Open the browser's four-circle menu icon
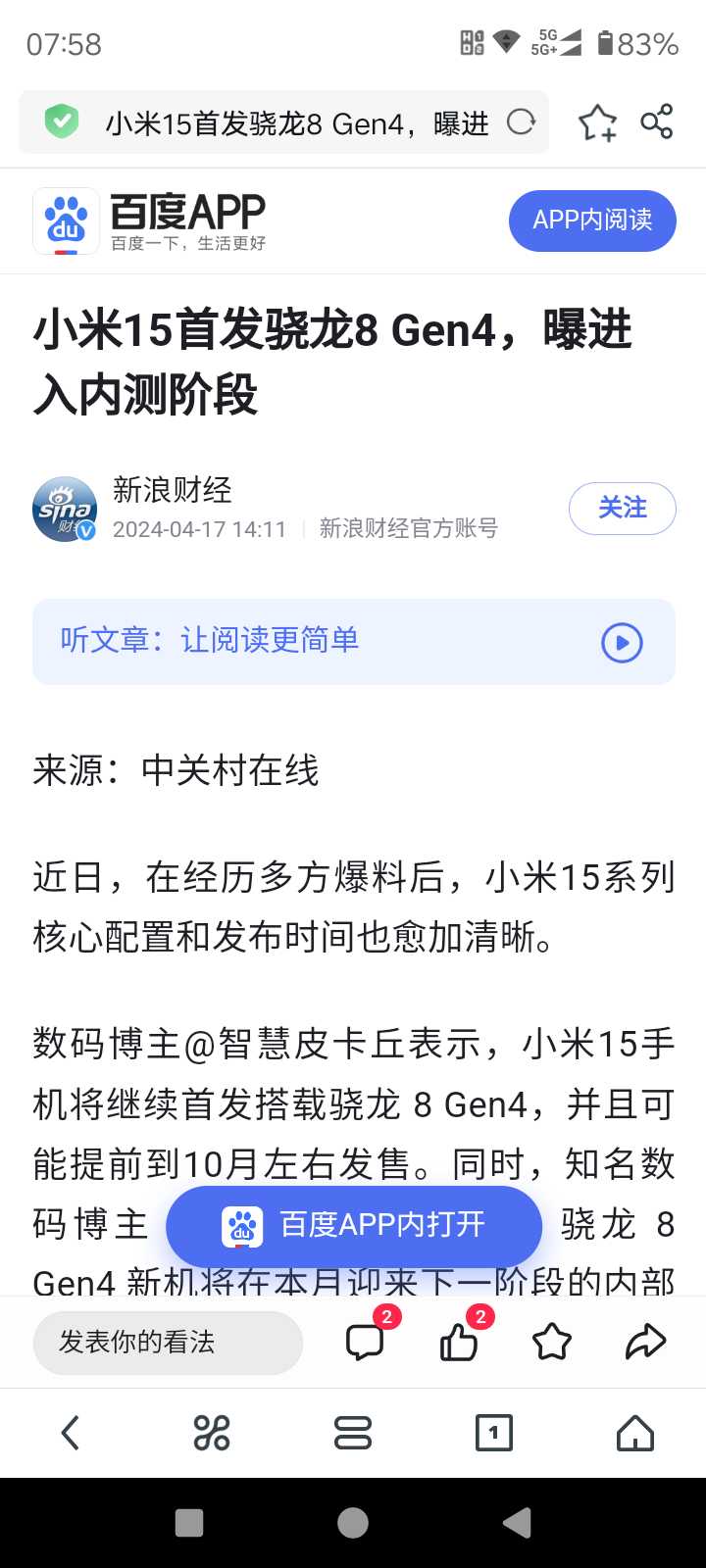The image size is (706, 1568). (212, 1433)
